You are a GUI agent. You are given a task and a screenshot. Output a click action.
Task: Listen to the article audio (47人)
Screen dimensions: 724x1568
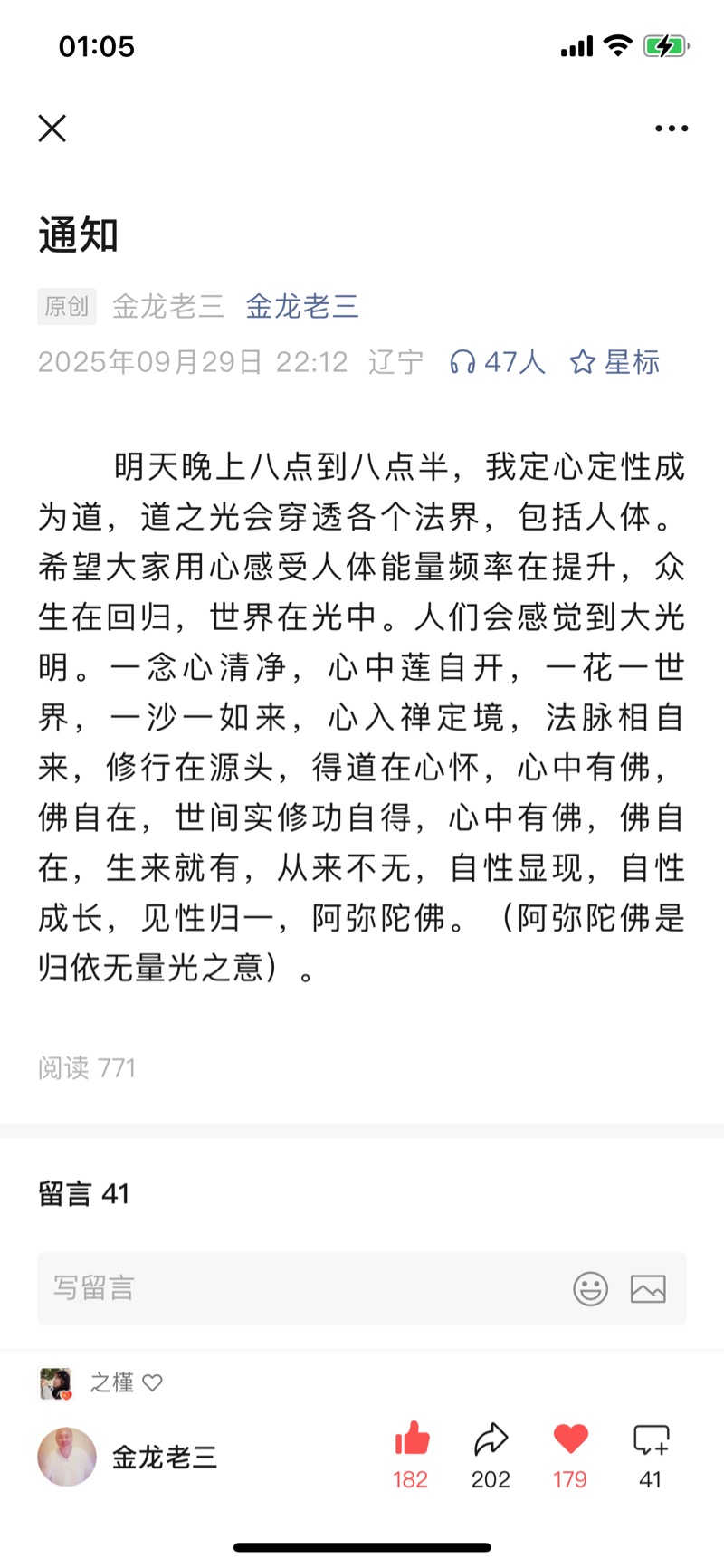pyautogui.click(x=497, y=362)
